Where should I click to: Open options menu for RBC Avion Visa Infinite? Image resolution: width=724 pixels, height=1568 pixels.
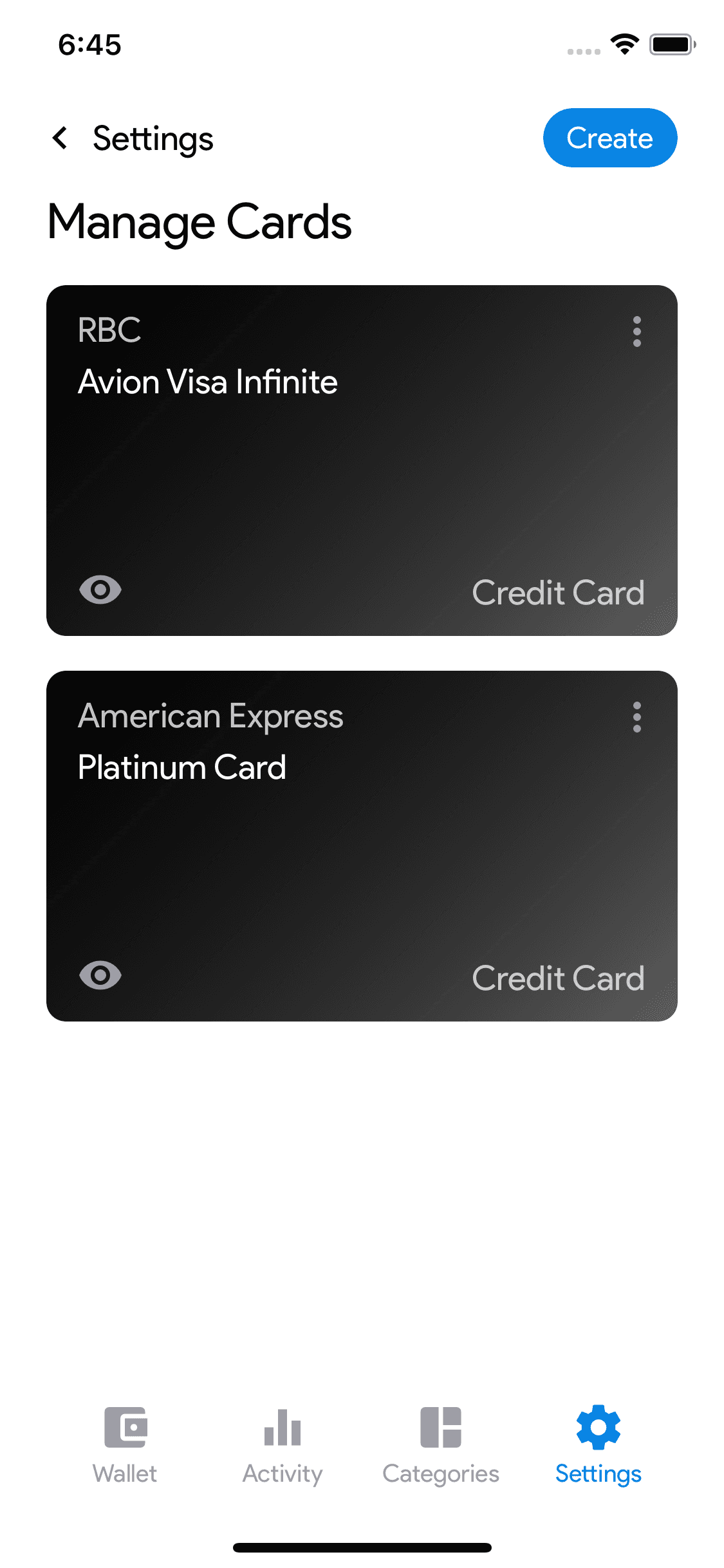coord(636,331)
